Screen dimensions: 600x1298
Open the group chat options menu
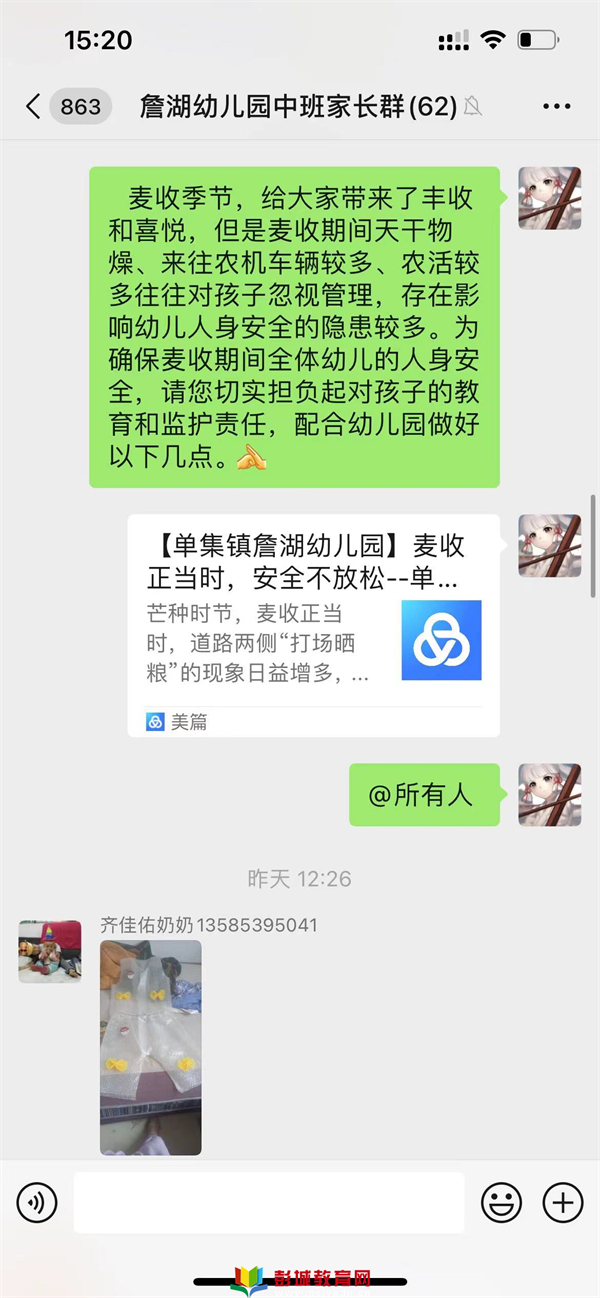556,106
